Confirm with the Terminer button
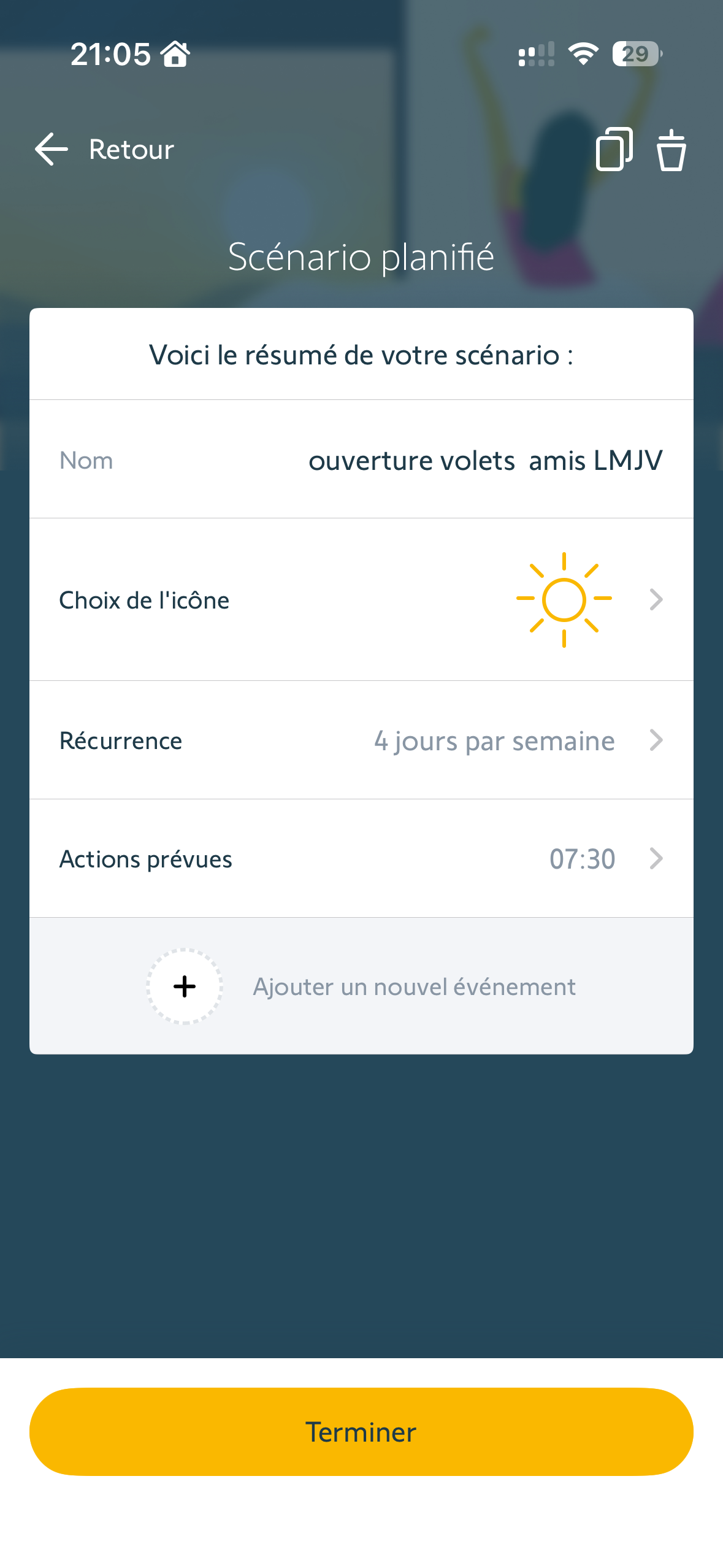The width and height of the screenshot is (723, 1568). pos(361,1432)
